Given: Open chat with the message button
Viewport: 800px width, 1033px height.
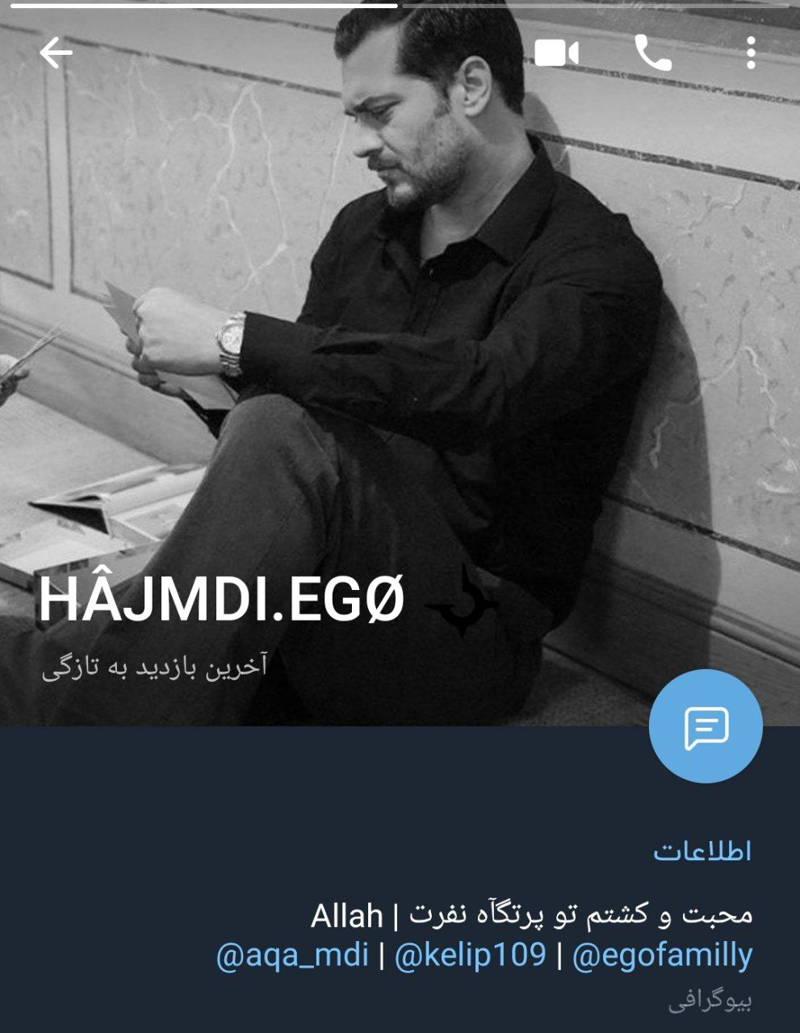Looking at the screenshot, I should [705, 727].
